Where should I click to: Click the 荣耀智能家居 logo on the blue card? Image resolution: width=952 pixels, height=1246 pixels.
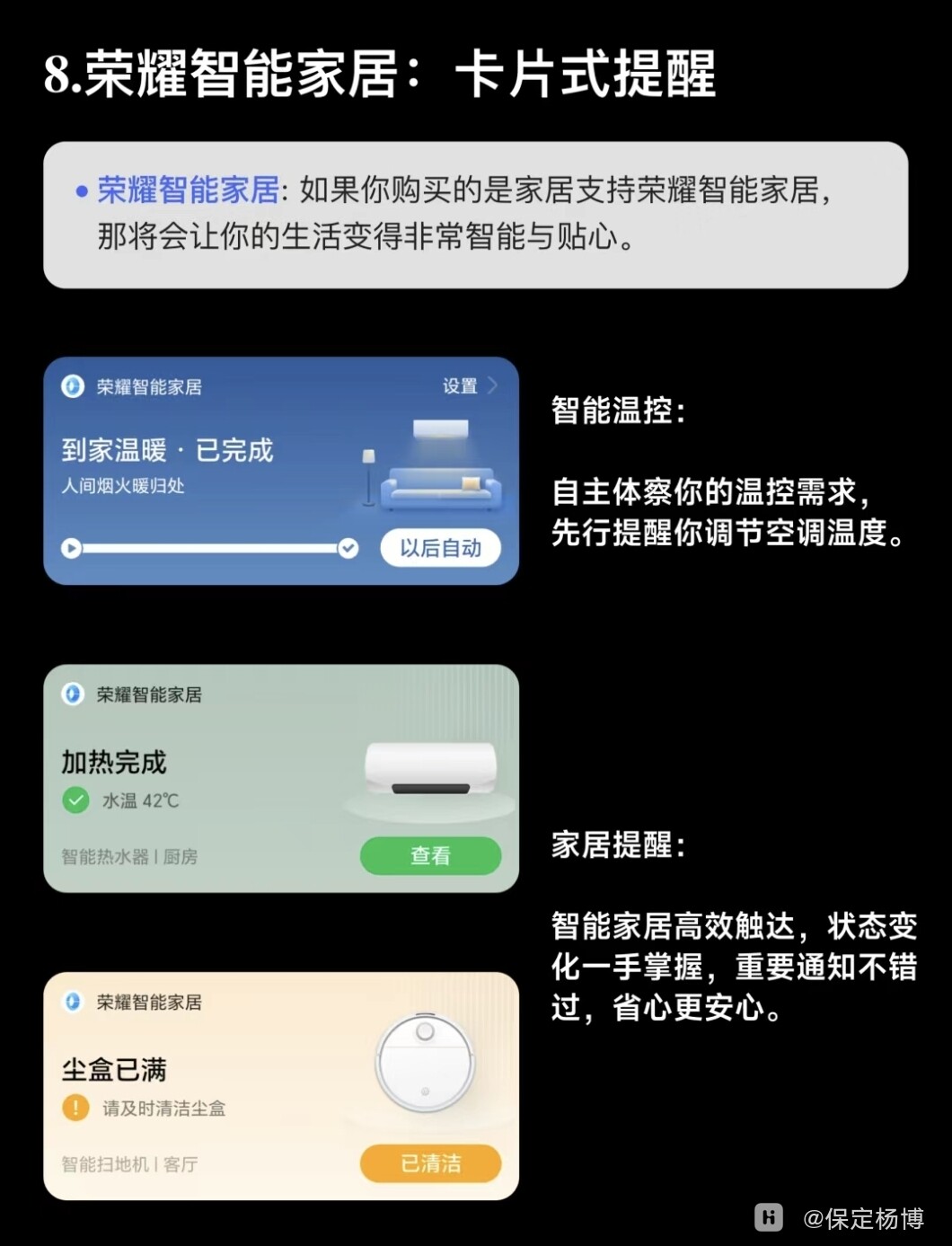tap(72, 385)
